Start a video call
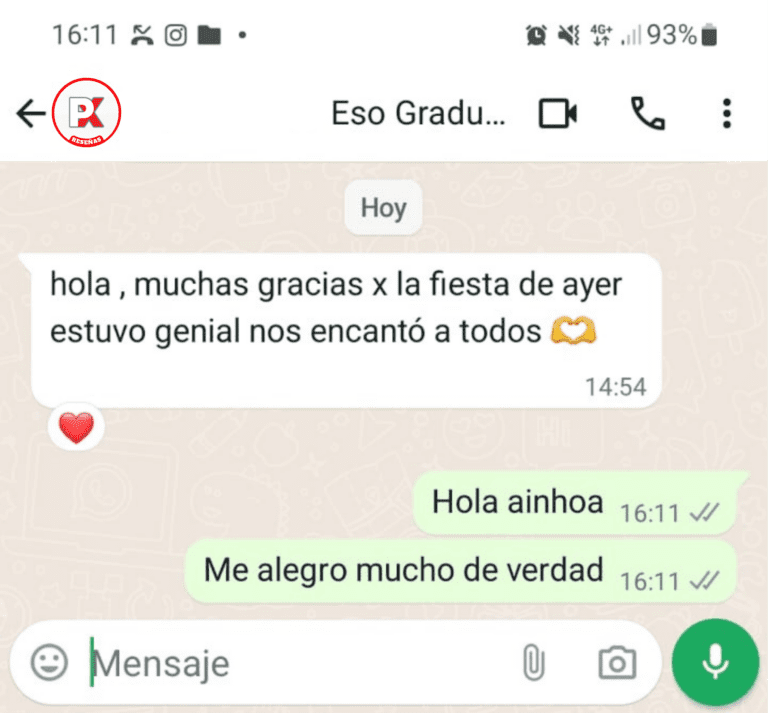Viewport: 768px width, 713px height. point(558,114)
